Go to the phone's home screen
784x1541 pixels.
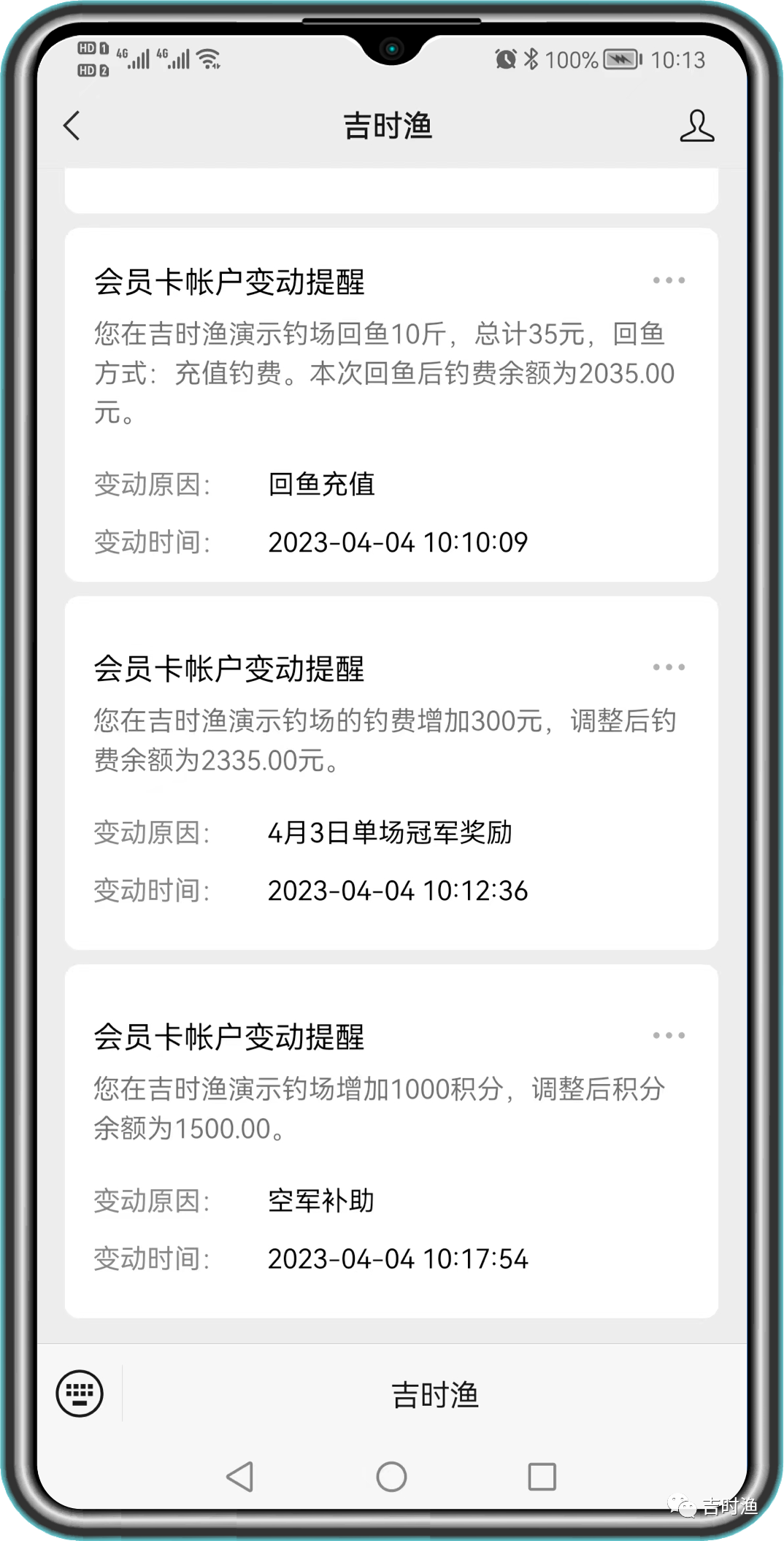pos(391,1477)
